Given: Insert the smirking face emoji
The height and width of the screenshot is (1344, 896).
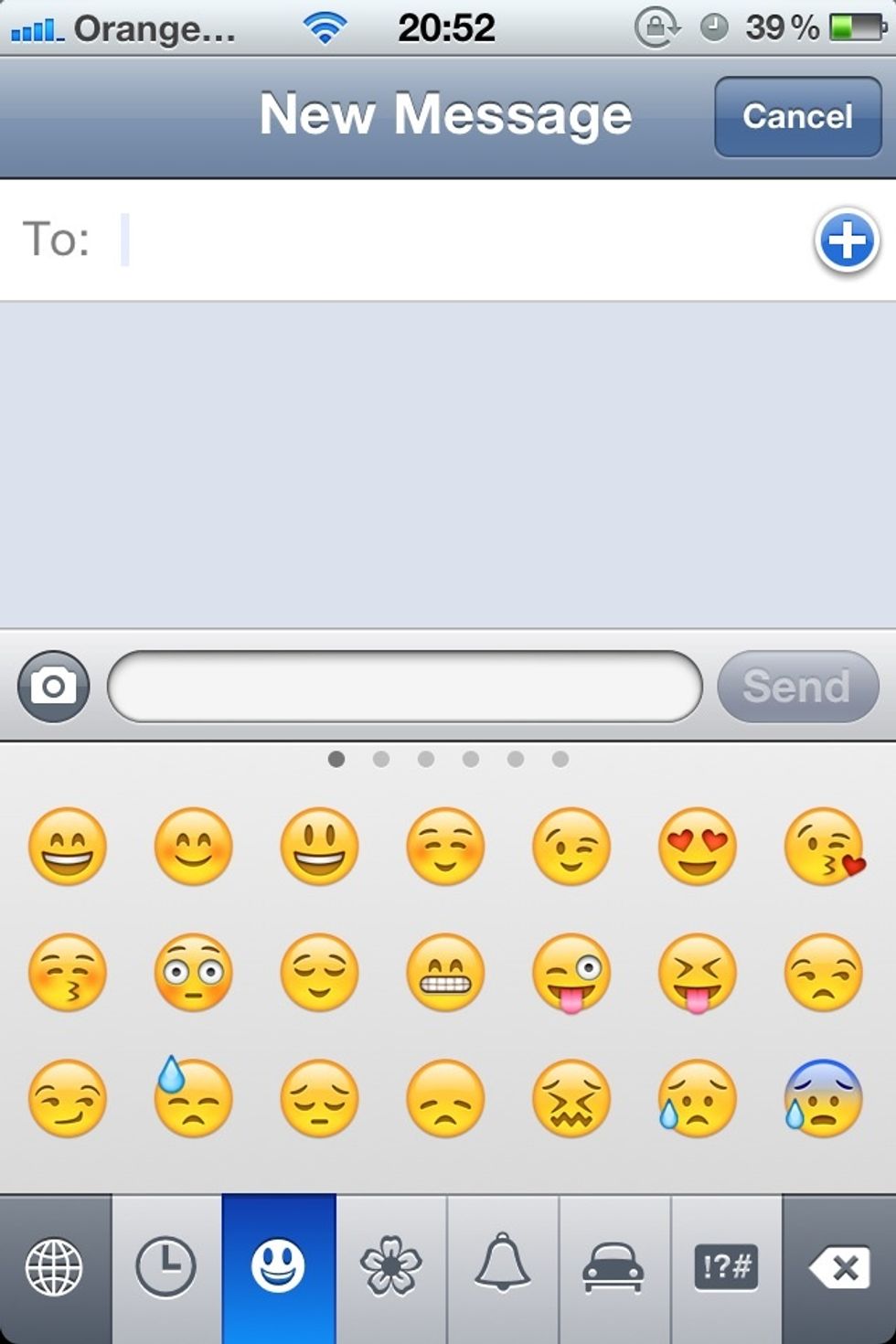Looking at the screenshot, I should pyautogui.click(x=67, y=1098).
